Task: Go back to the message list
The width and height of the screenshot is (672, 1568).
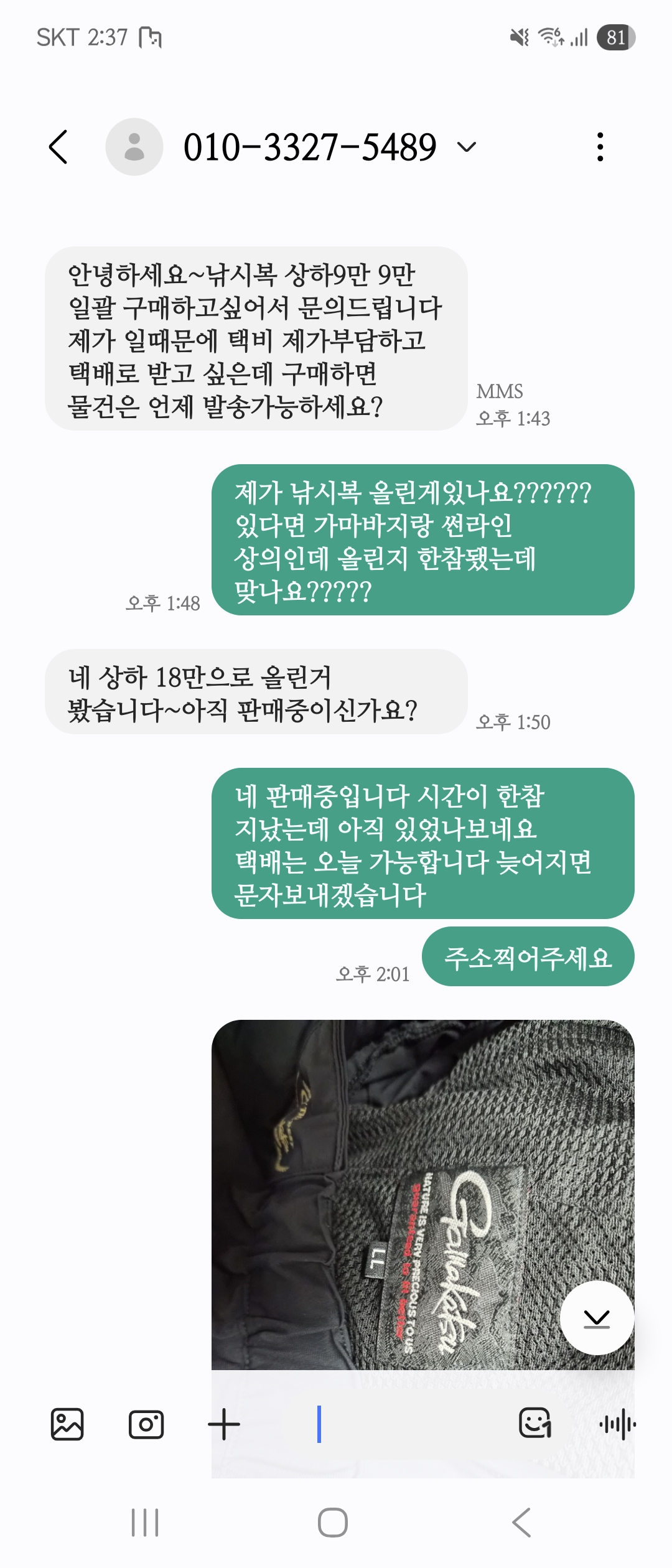Action: tap(58, 147)
